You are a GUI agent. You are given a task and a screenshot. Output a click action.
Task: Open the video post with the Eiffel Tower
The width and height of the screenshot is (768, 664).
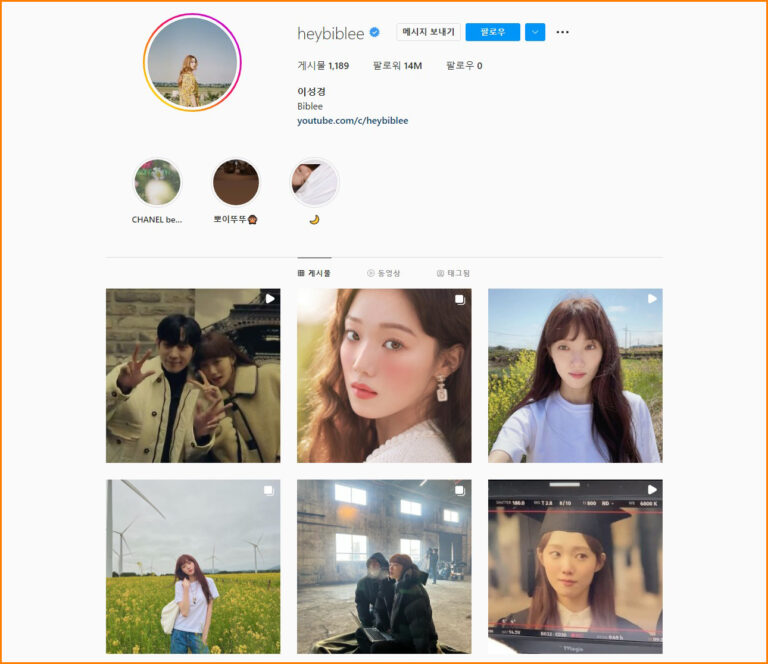[193, 376]
